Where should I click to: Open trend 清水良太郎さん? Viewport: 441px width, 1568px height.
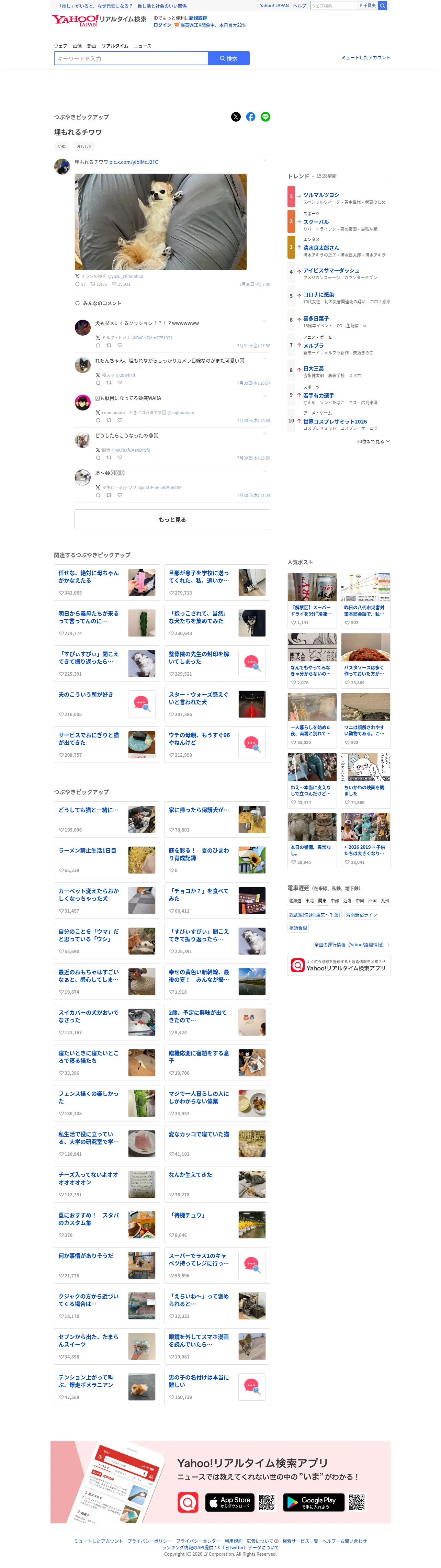[x=321, y=248]
